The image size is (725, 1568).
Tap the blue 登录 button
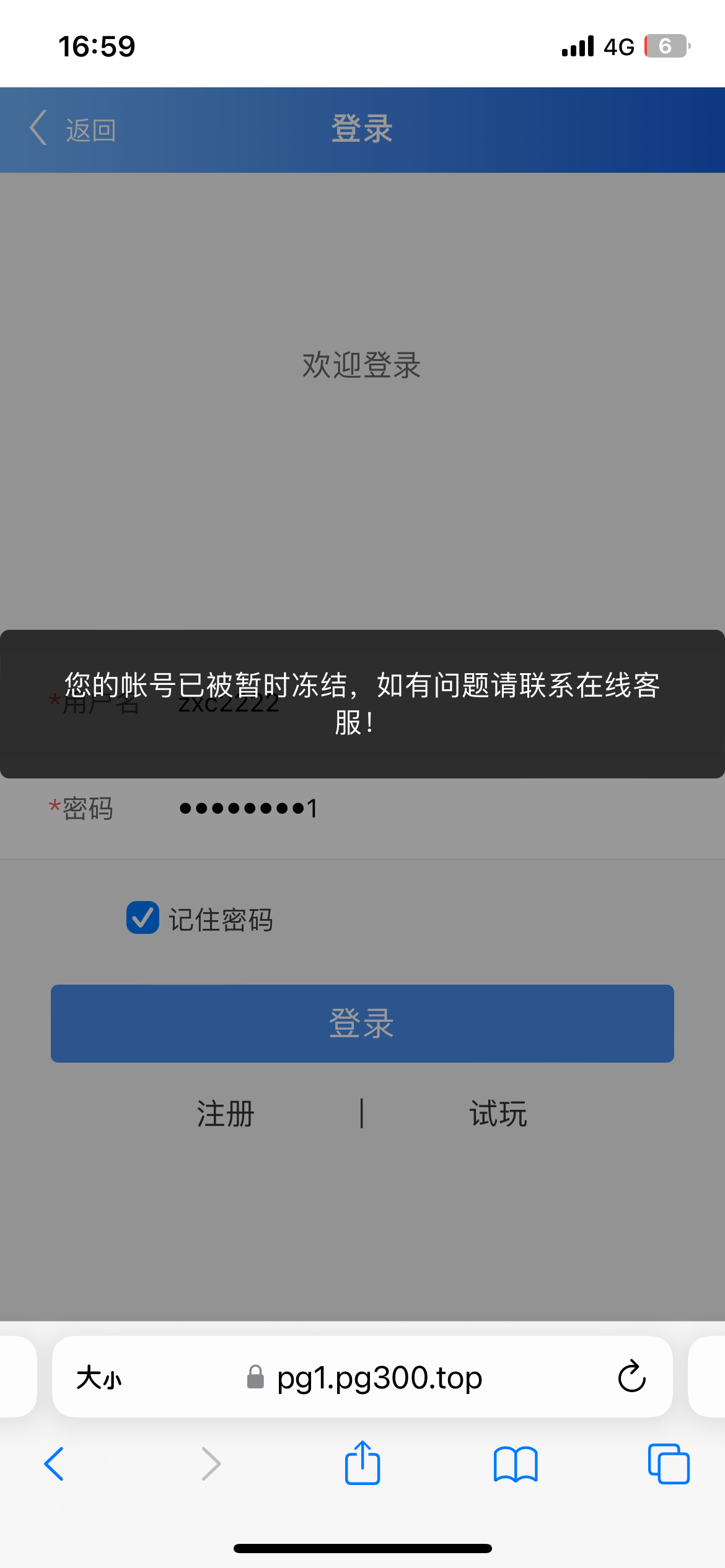pyautogui.click(x=362, y=1024)
